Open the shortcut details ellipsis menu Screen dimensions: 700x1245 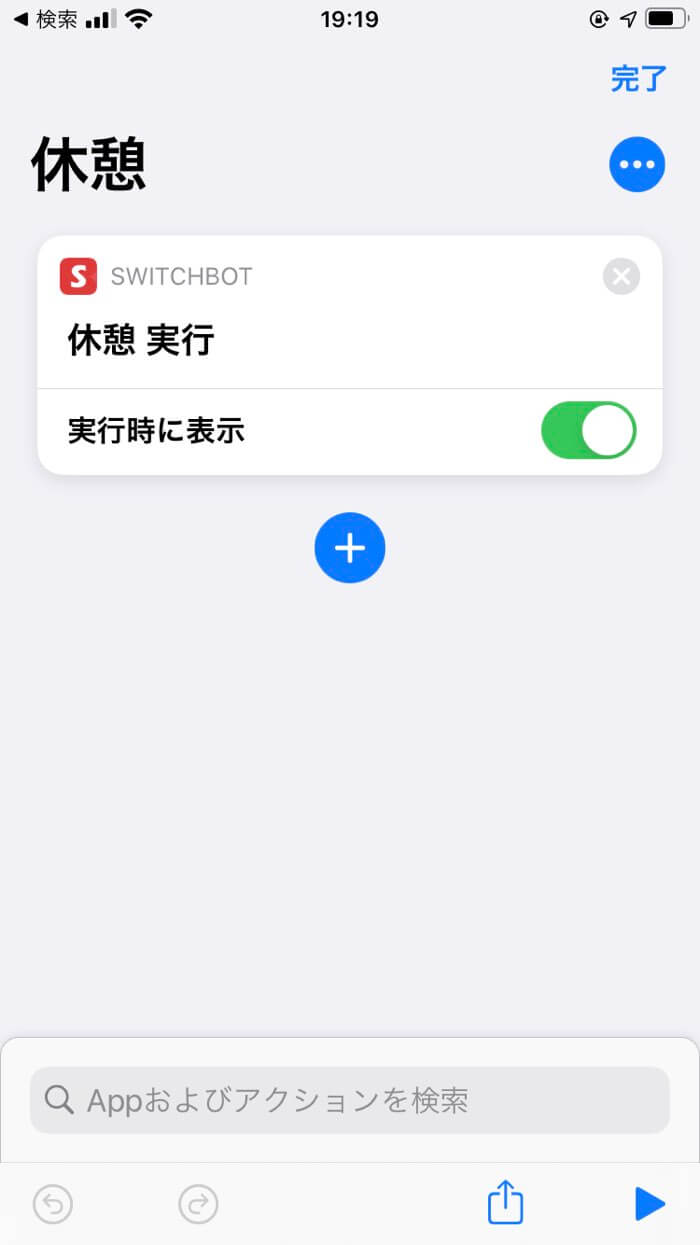[637, 164]
